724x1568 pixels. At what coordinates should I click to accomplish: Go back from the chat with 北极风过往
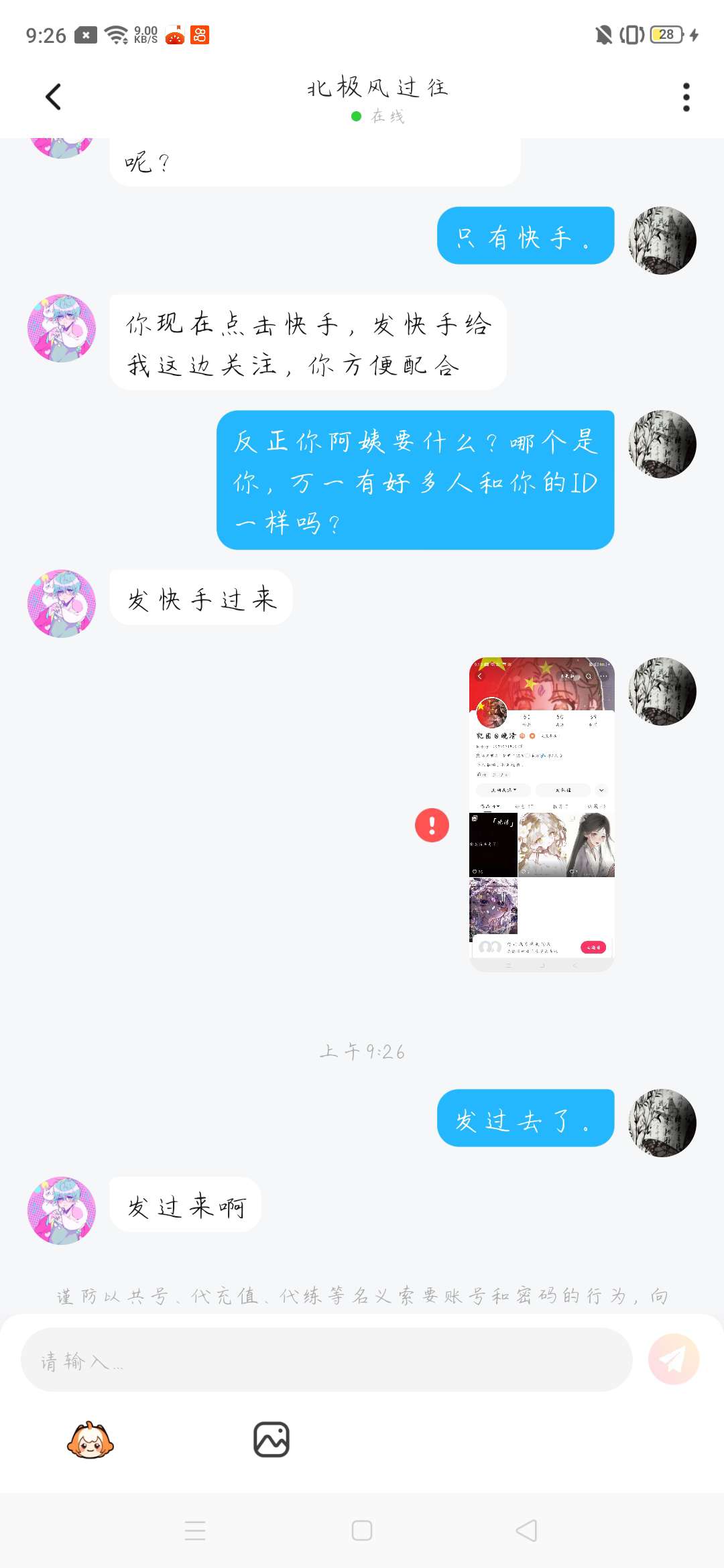pos(53,97)
